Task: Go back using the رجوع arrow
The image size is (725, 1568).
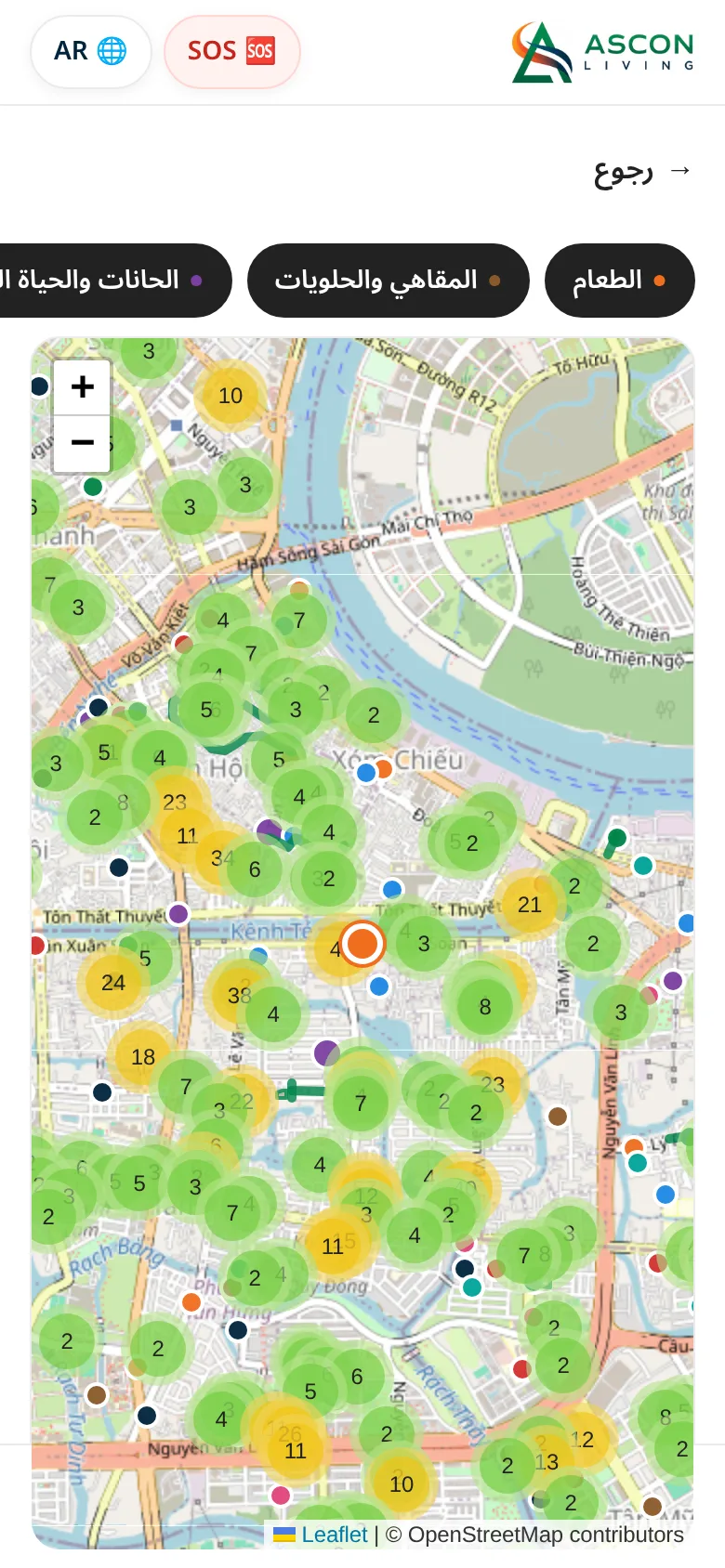Action: [642, 171]
